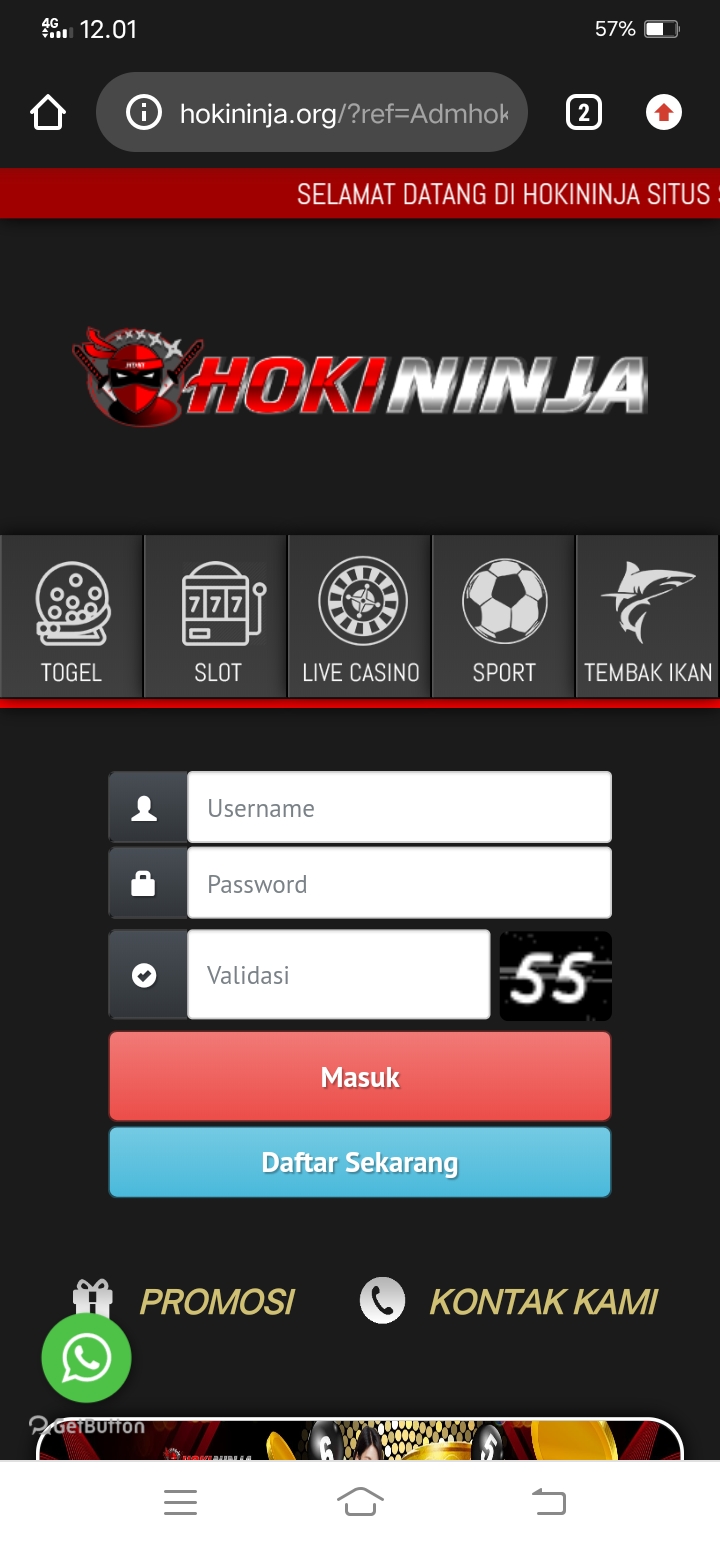The image size is (720, 1544).
Task: Open the system recent apps menu
Action: (180, 1502)
